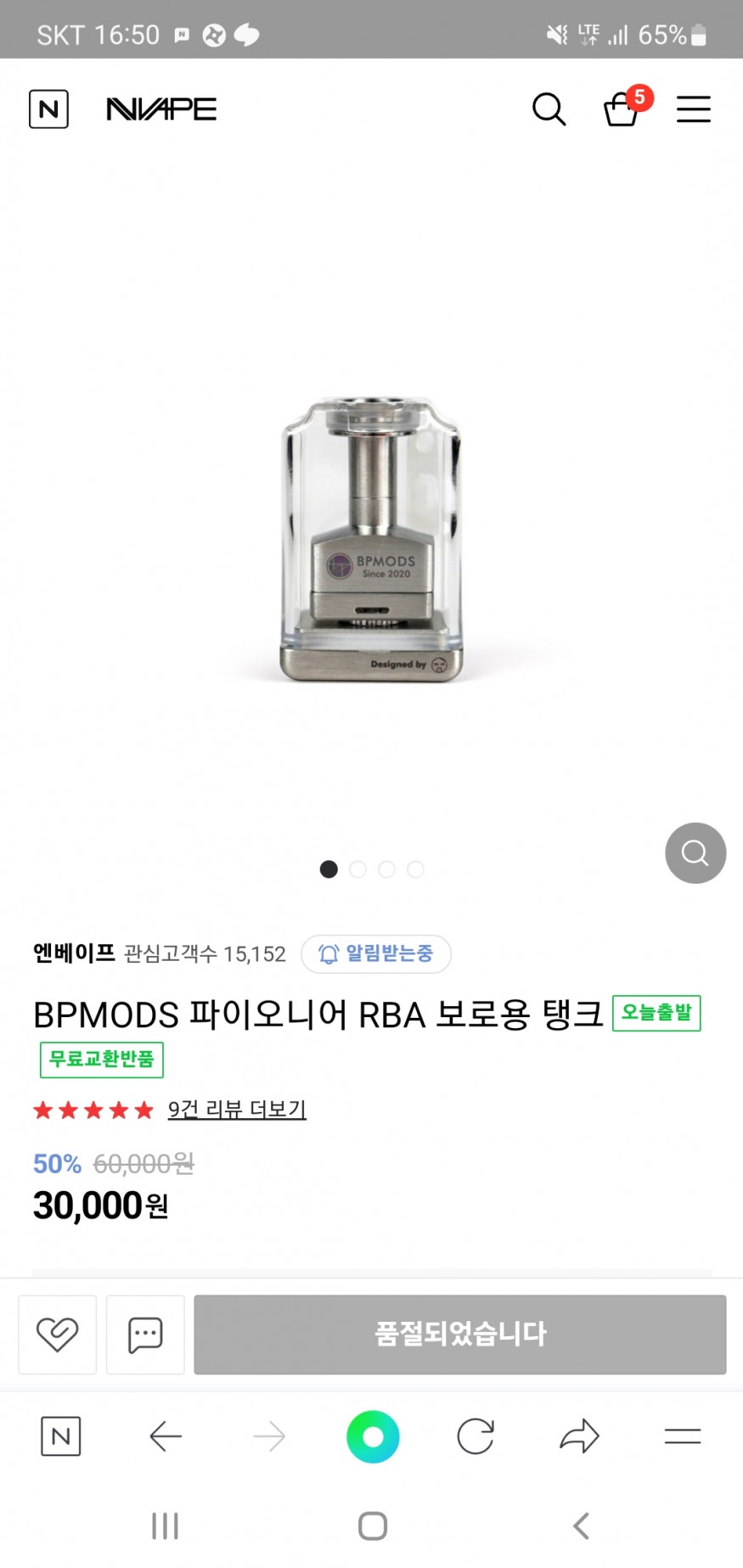Open the shopping cart with 5 items
743x1568 pixels.
click(x=622, y=110)
